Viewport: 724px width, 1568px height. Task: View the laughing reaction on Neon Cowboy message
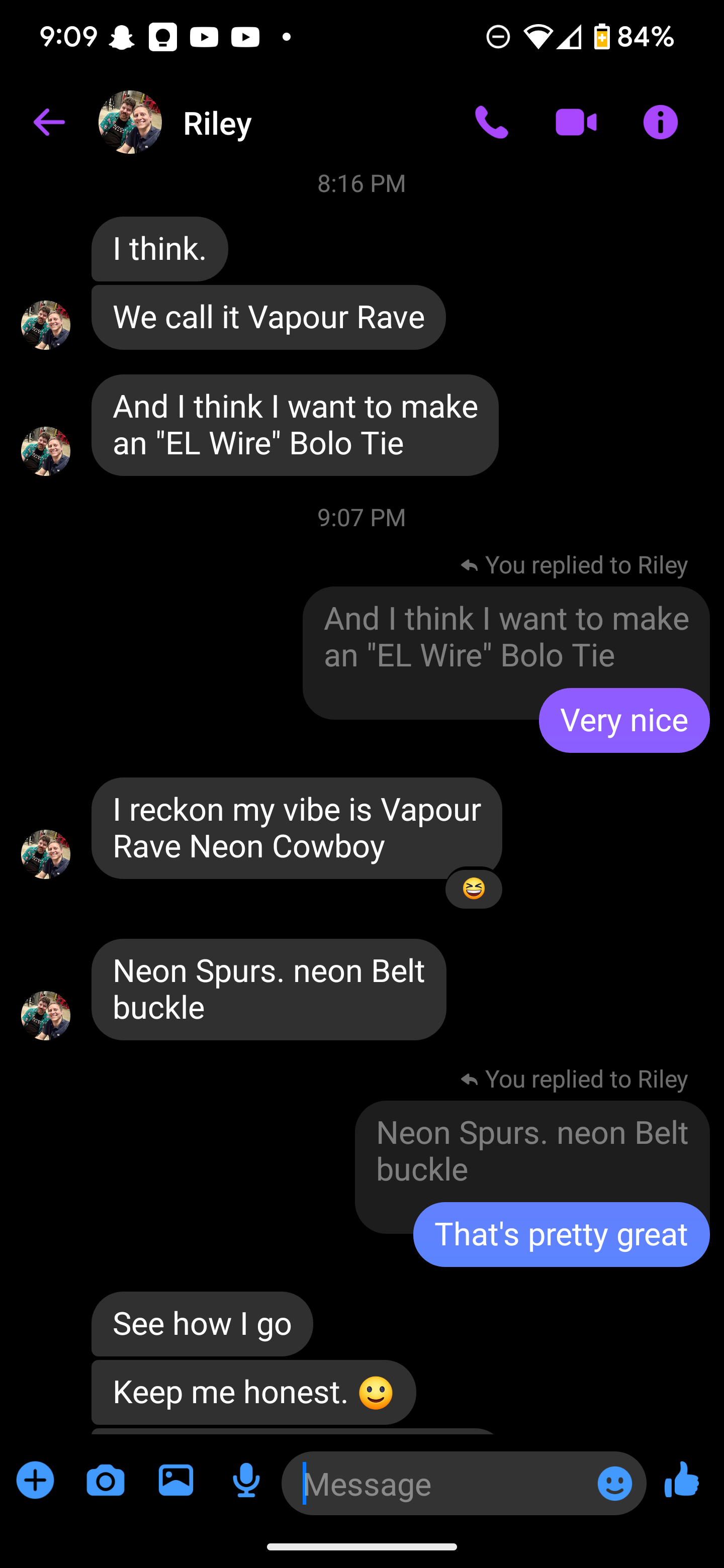click(x=474, y=890)
